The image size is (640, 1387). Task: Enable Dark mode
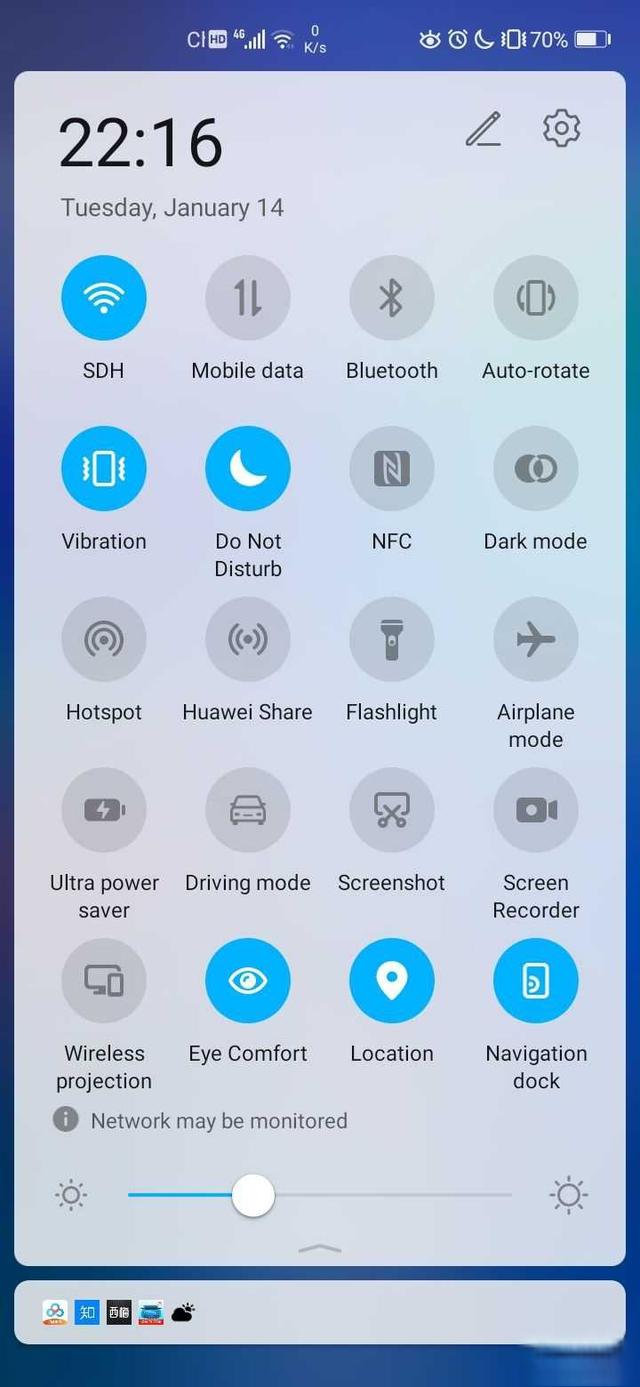[x=536, y=469]
